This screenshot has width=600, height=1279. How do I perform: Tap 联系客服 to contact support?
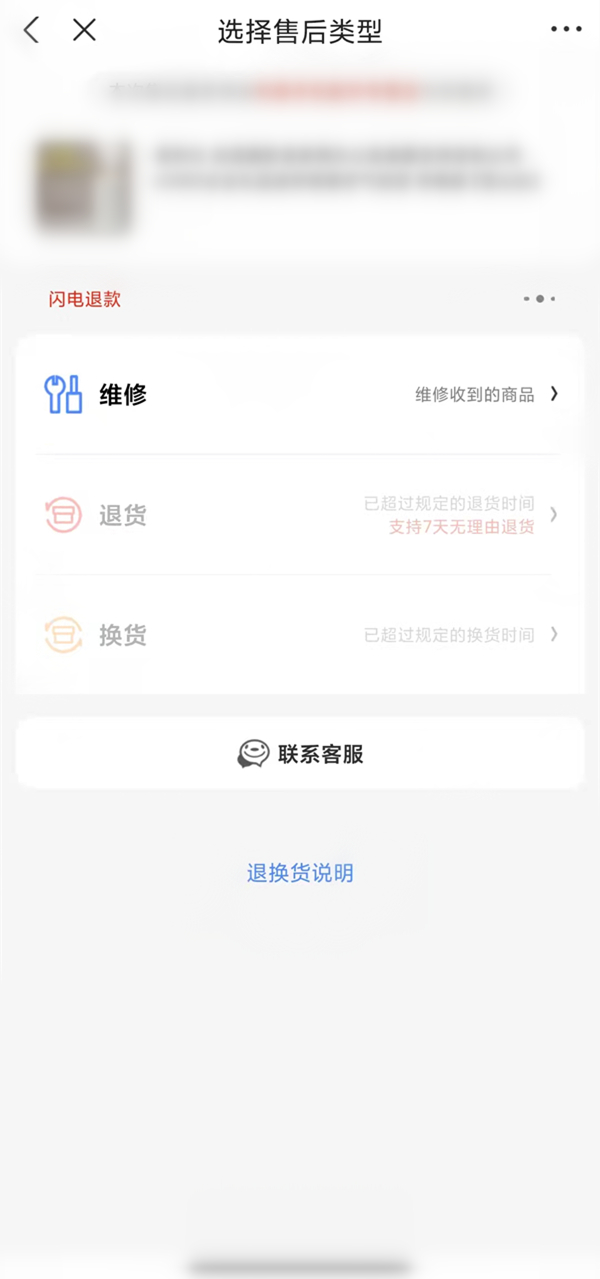click(x=300, y=754)
